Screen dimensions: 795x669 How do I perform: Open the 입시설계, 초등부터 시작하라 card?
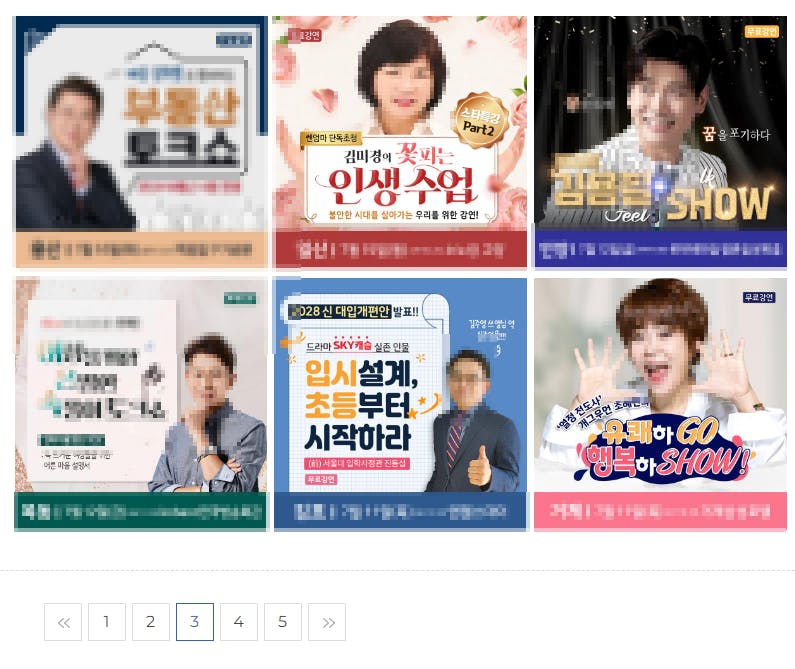pyautogui.click(x=400, y=404)
